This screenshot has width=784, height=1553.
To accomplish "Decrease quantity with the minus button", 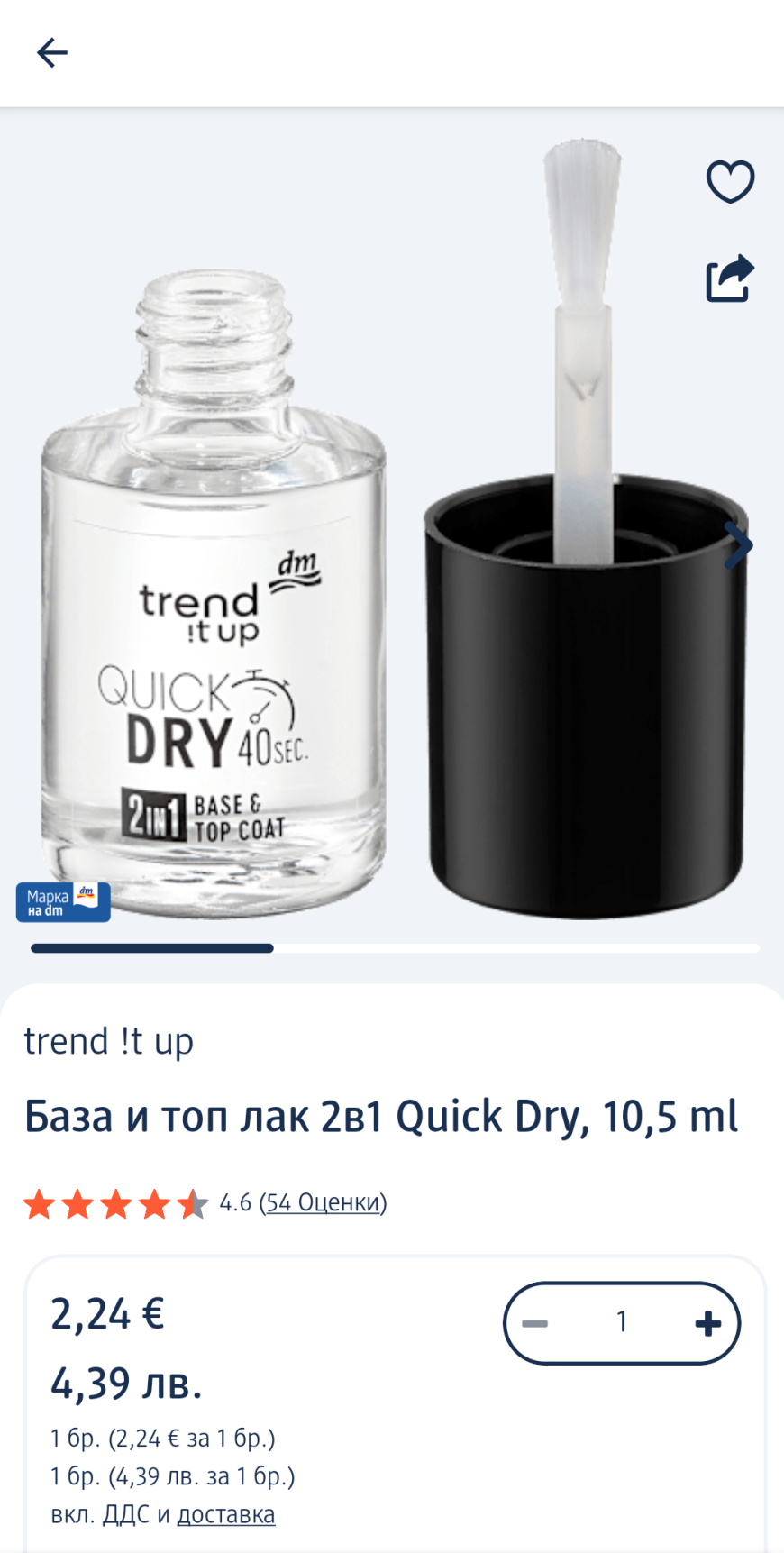I will pos(535,1323).
